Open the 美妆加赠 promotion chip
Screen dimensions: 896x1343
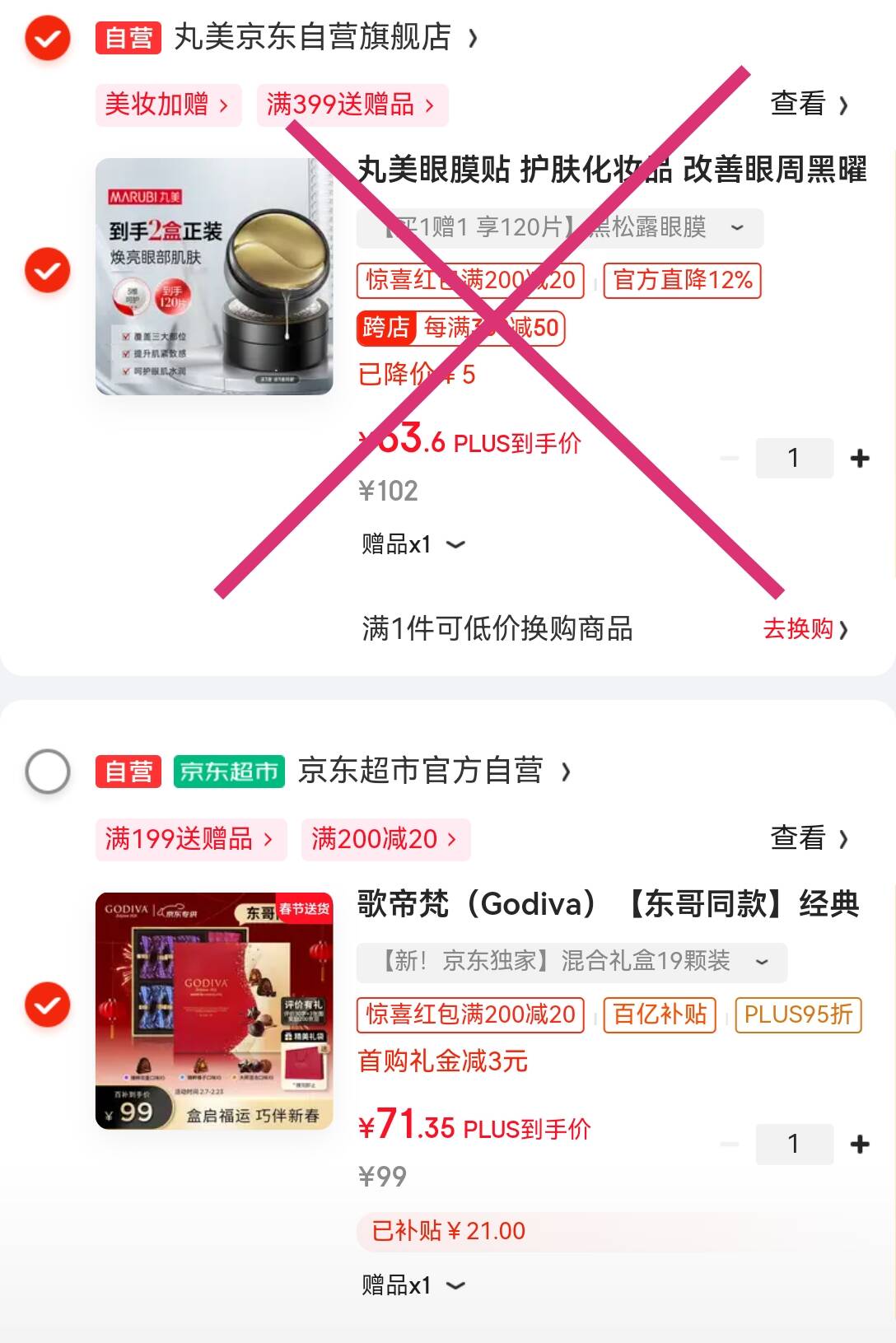point(168,105)
